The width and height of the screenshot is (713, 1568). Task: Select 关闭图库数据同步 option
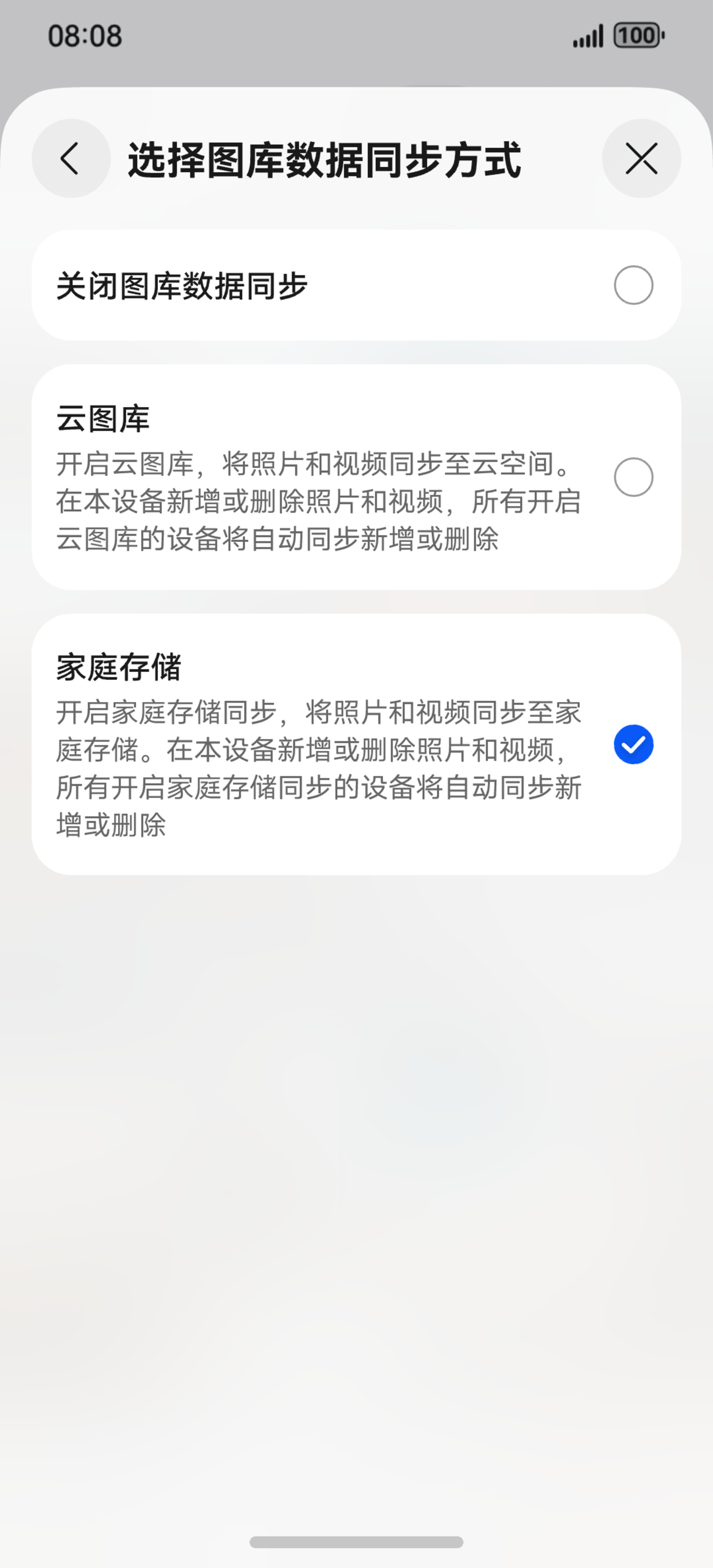[x=633, y=285]
